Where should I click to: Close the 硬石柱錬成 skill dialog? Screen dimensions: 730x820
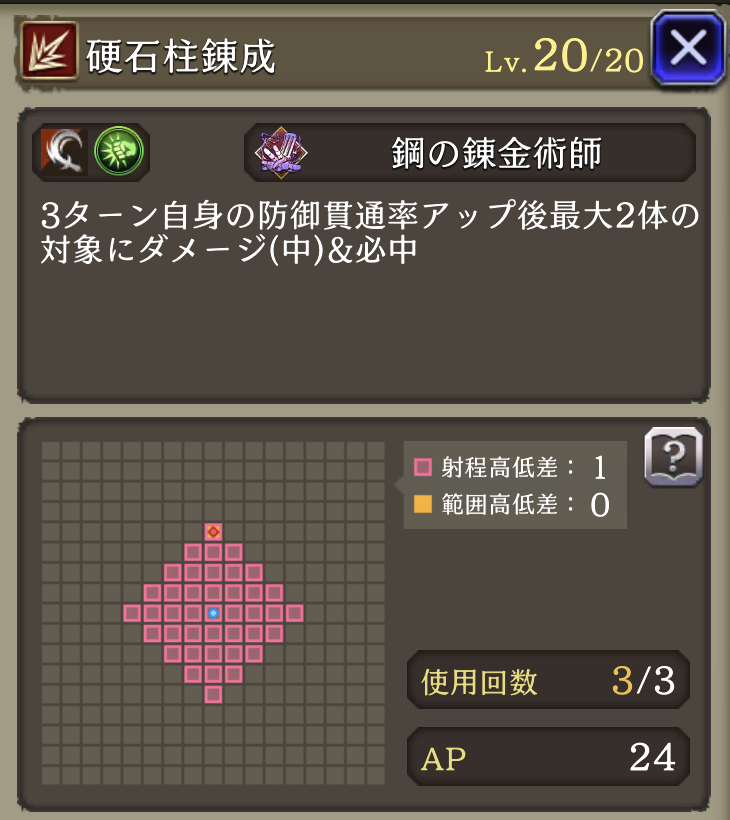tap(687, 47)
